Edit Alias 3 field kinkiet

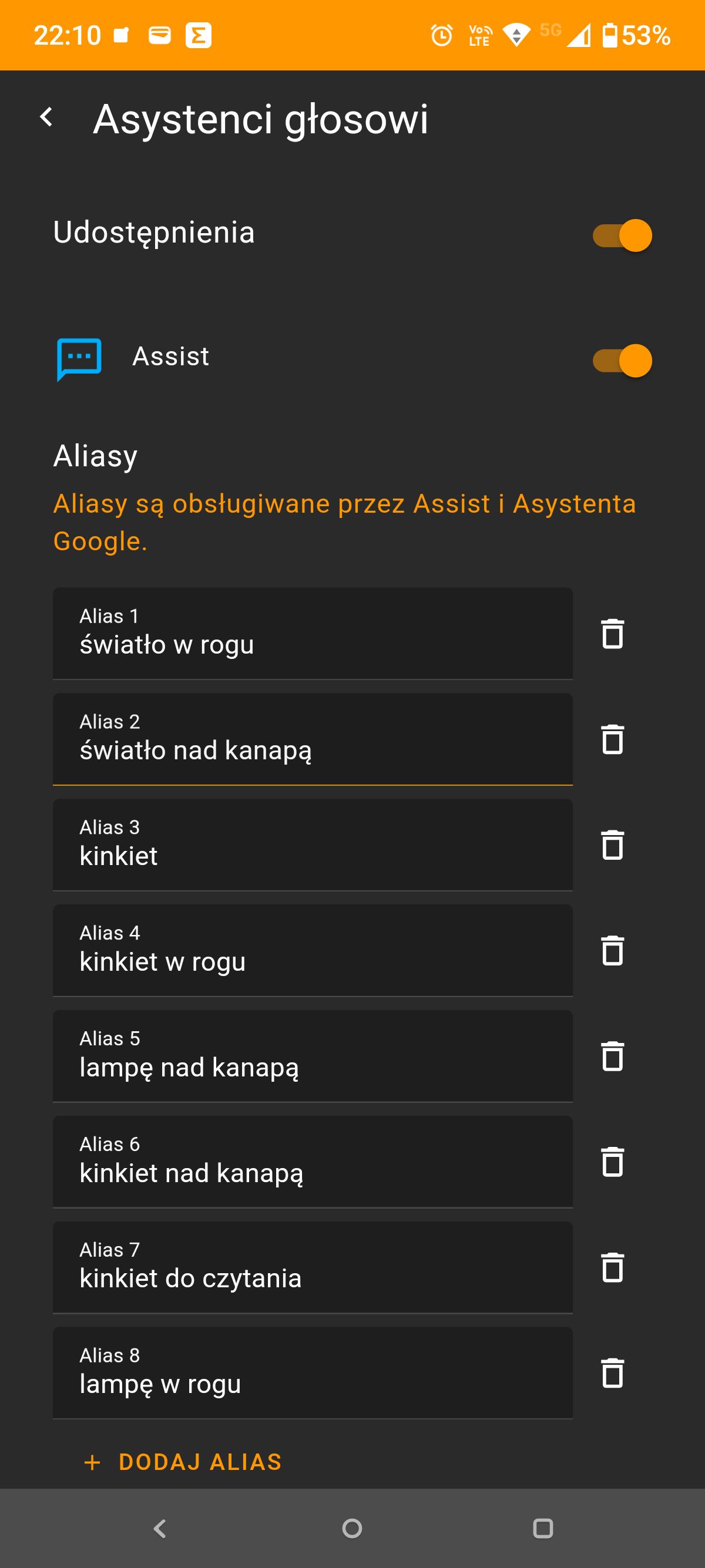313,845
